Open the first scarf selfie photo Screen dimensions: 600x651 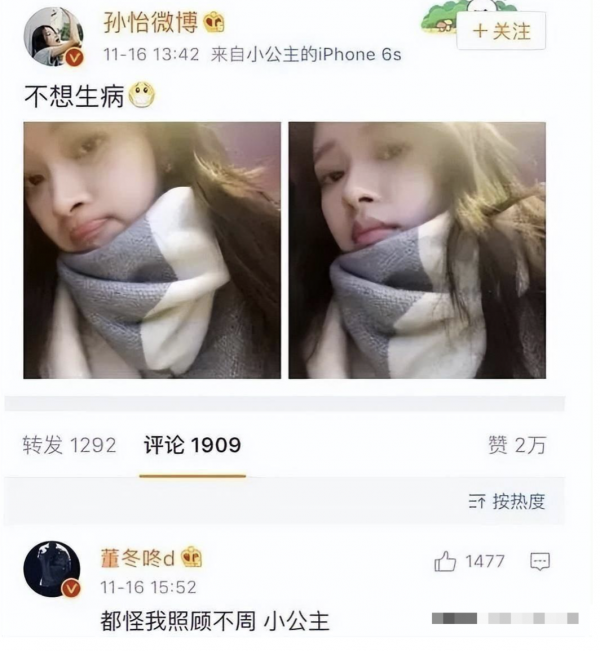click(x=152, y=250)
